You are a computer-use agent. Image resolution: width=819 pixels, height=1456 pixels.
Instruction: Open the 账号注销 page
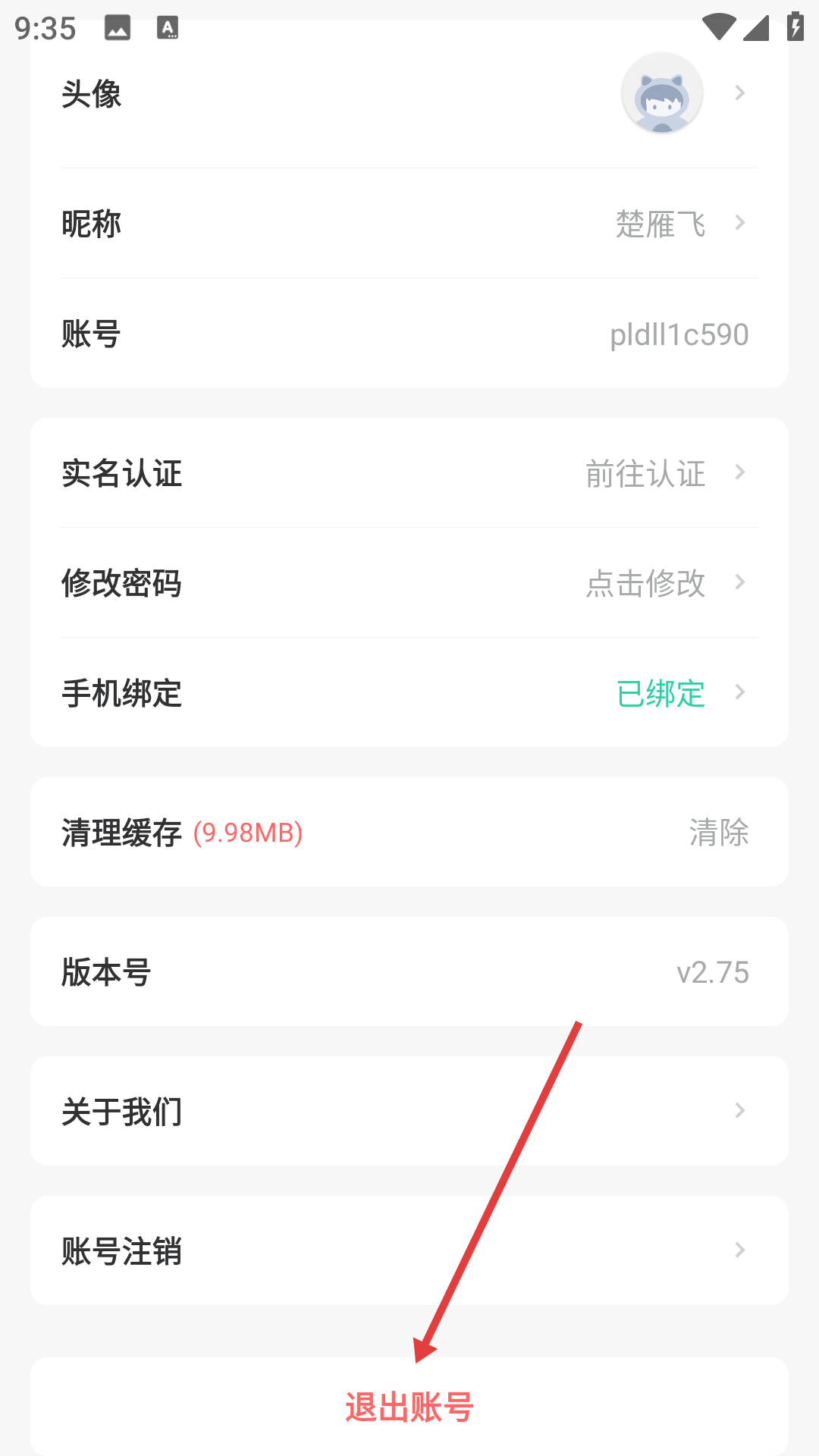409,1251
